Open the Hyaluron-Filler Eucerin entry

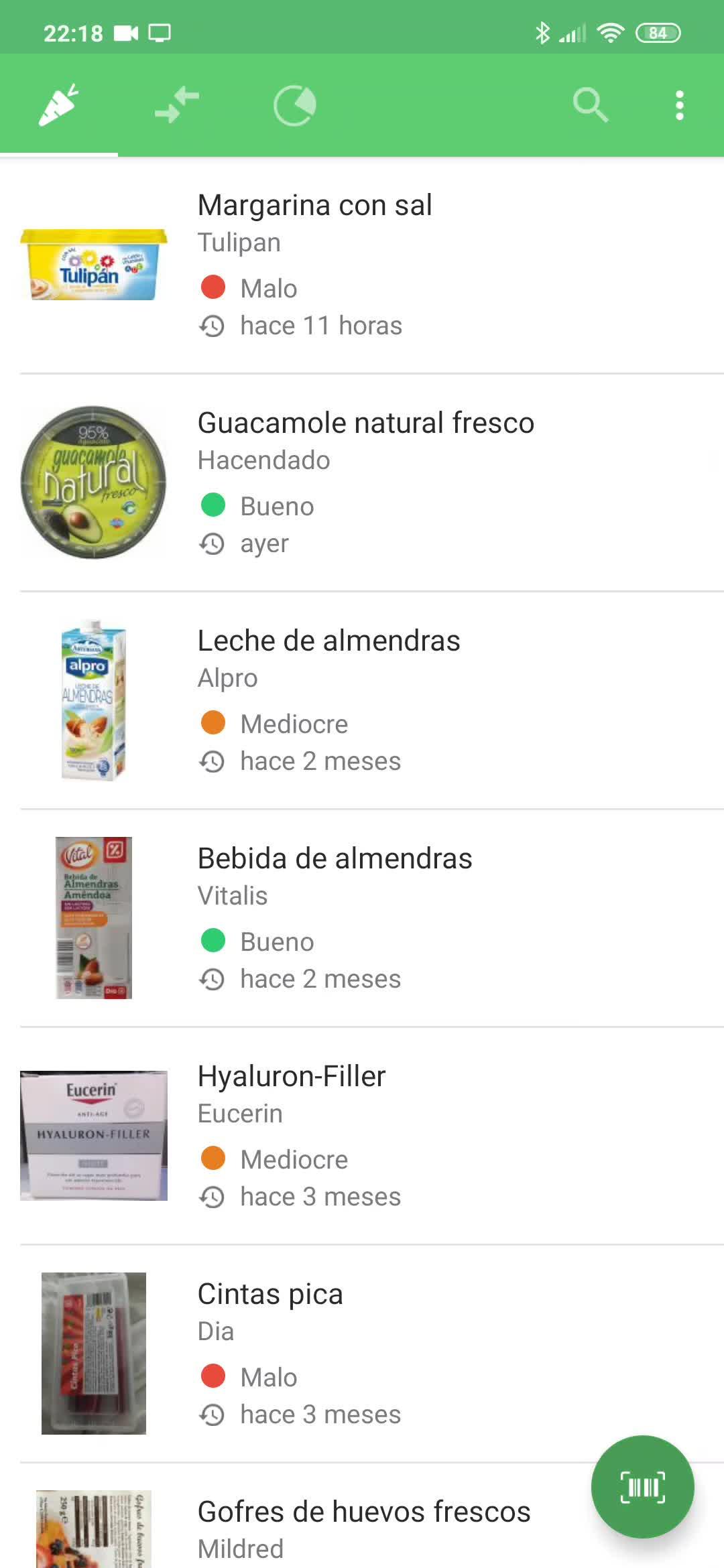[x=362, y=1136]
